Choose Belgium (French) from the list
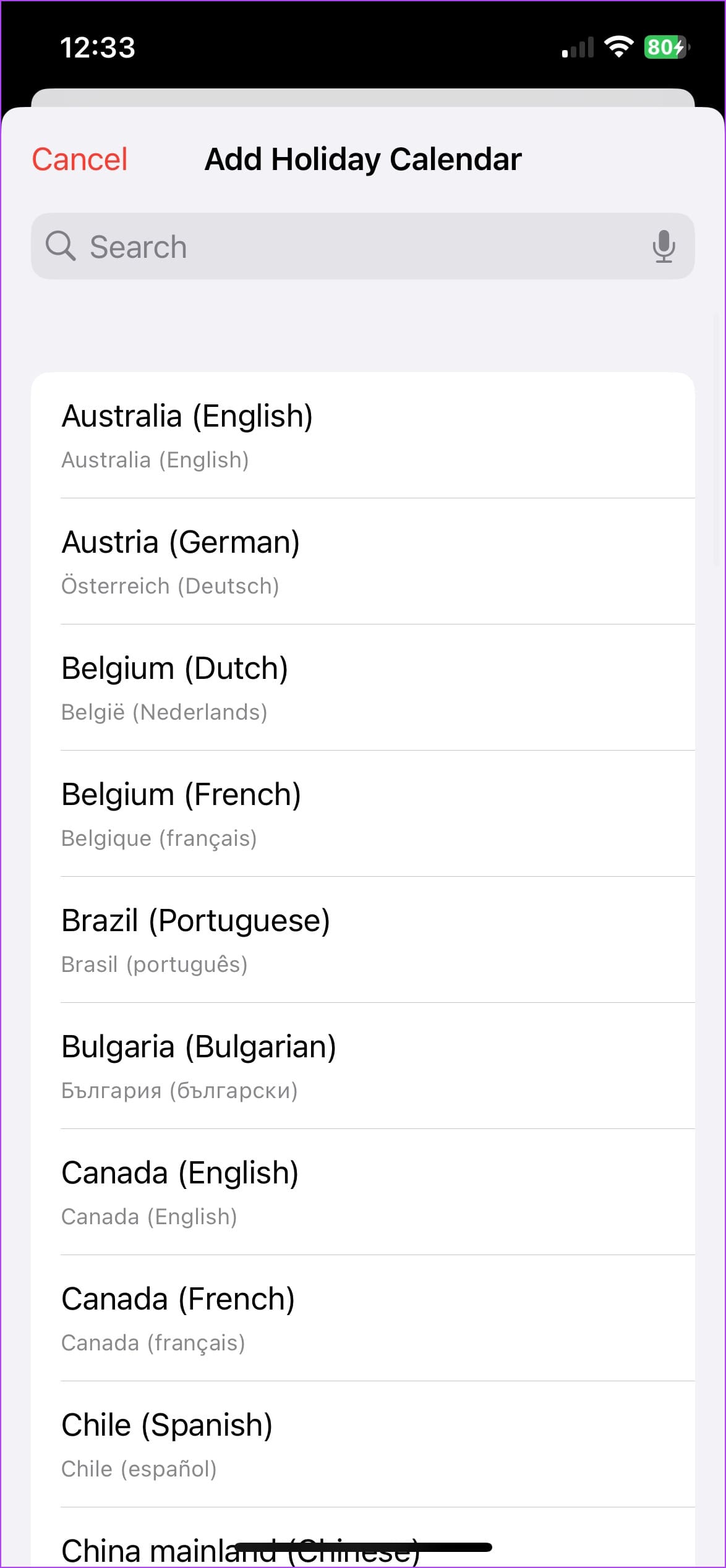 (x=363, y=814)
